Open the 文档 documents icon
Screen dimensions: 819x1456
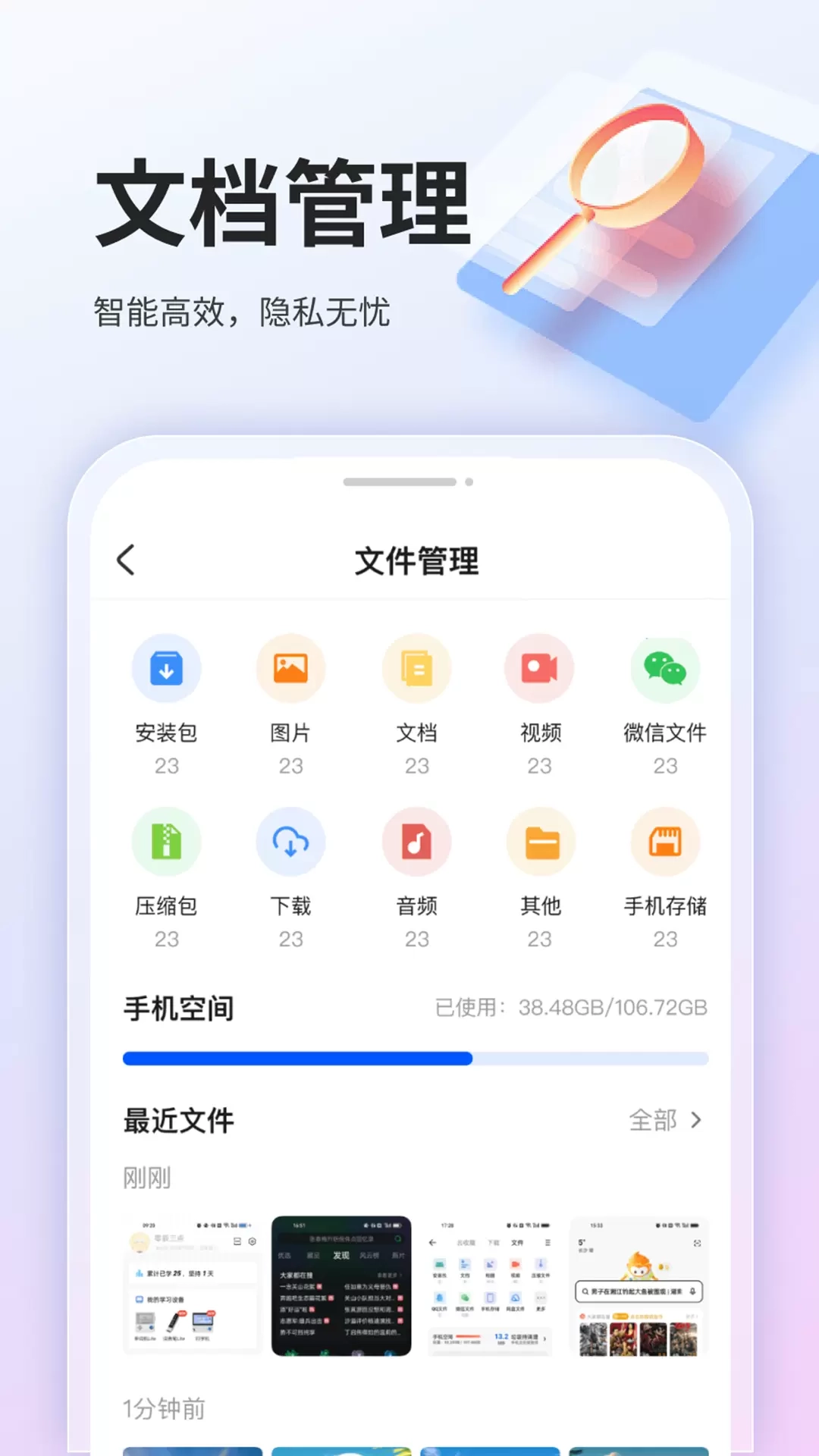416,667
